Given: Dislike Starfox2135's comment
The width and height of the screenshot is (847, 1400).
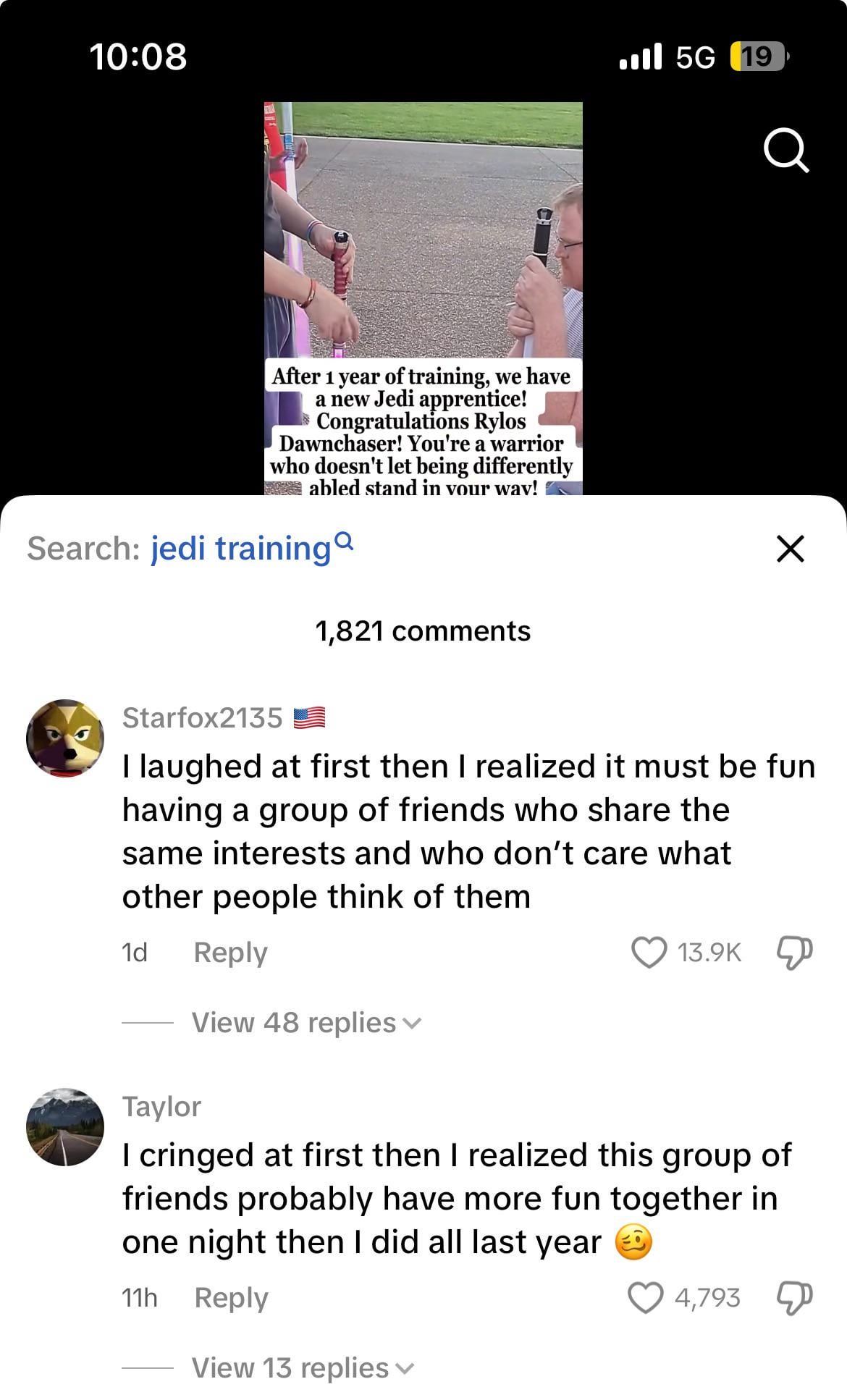Looking at the screenshot, I should 794,952.
